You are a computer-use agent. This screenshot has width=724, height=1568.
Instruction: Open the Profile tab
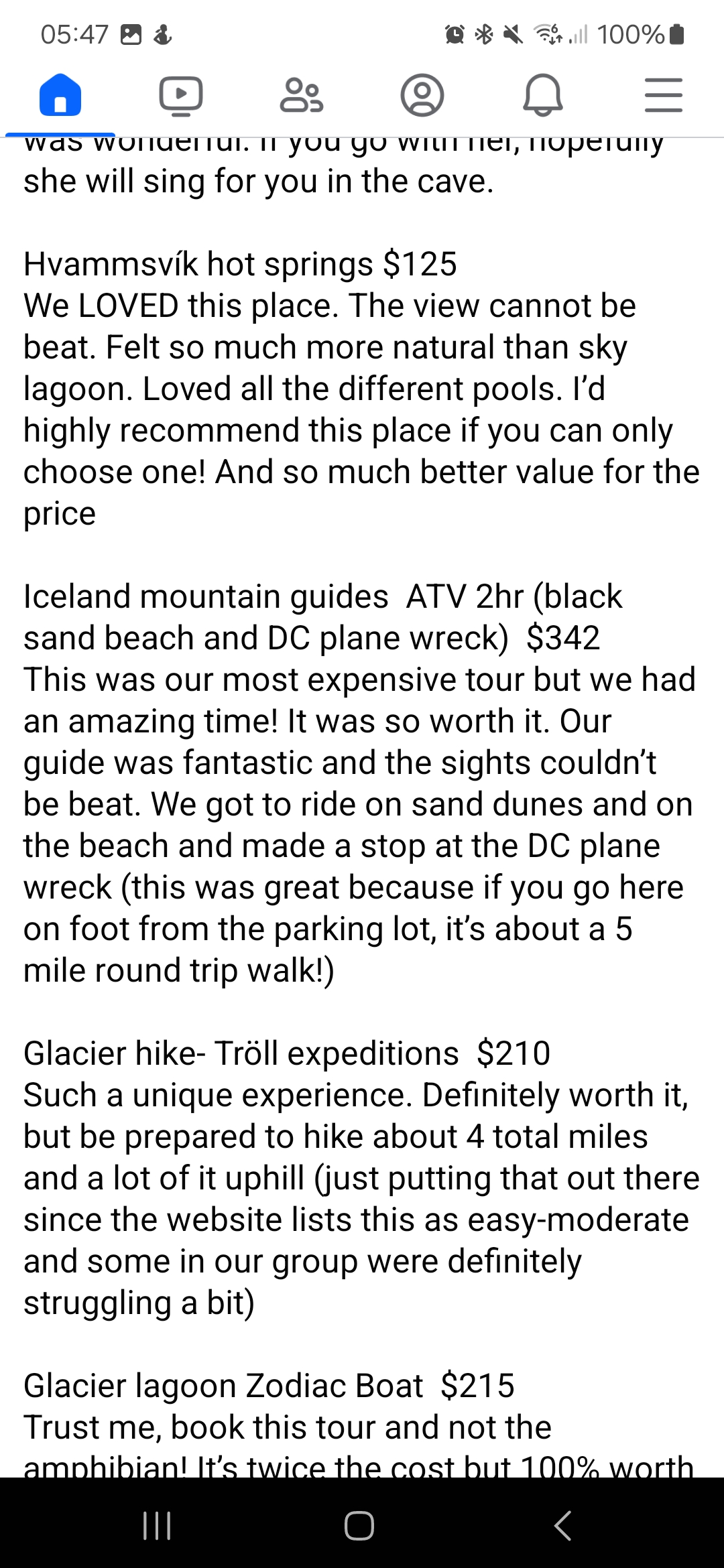(422, 95)
